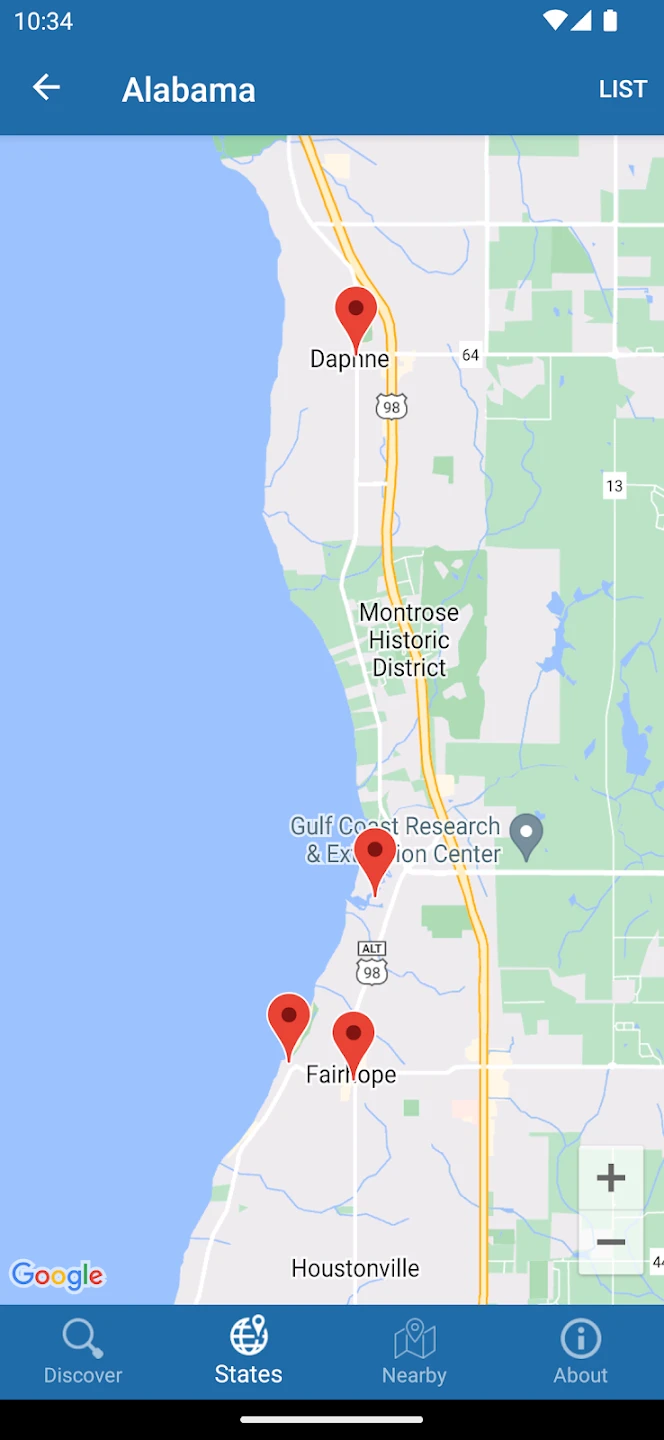Screen dimensions: 664x1440
Task: Zoom in with the plus button
Action: click(x=610, y=1178)
